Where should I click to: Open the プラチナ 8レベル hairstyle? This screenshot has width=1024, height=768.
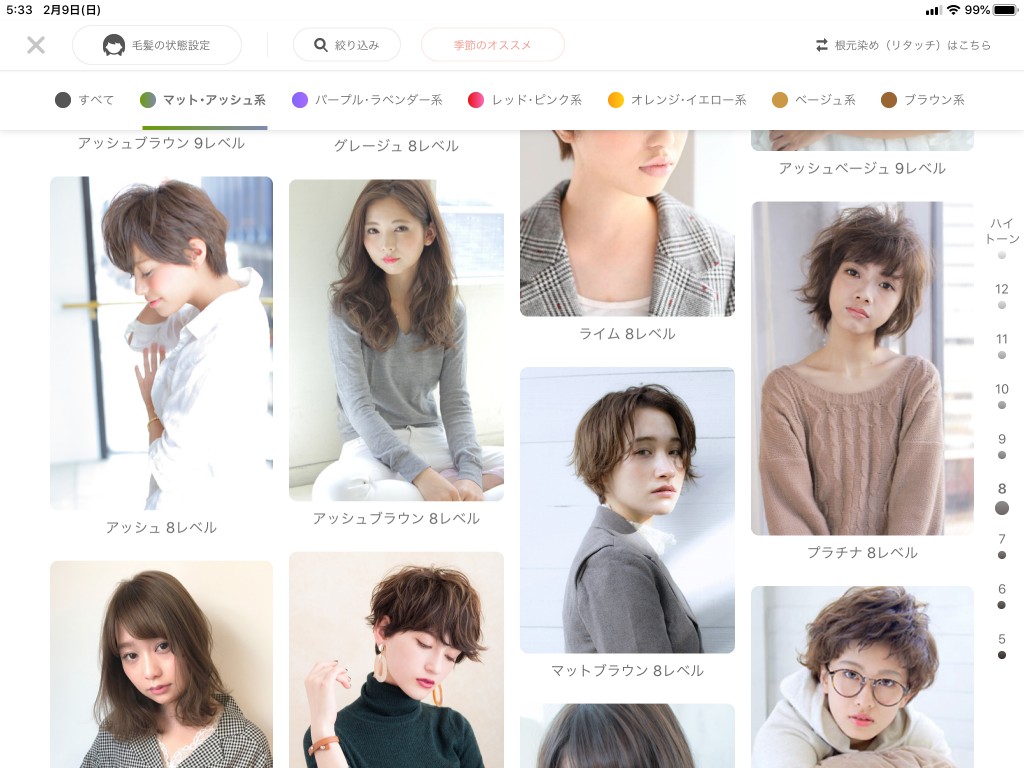(862, 368)
